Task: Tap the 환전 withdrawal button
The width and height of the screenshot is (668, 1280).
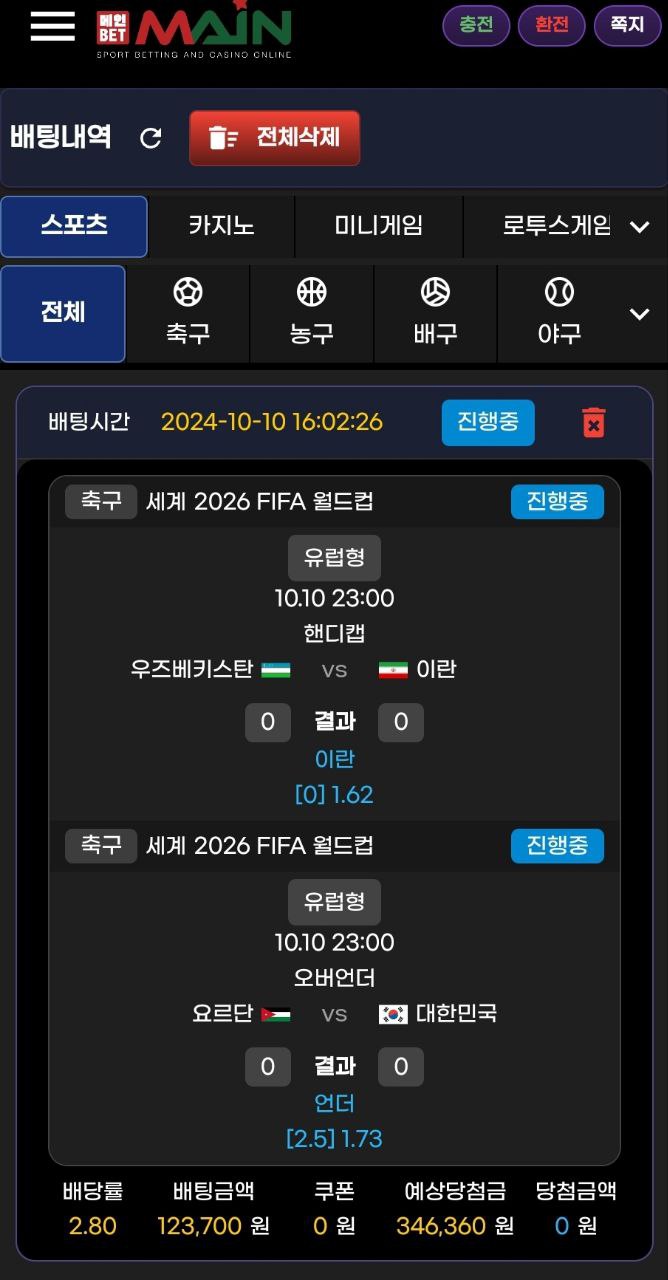Action: tap(551, 25)
